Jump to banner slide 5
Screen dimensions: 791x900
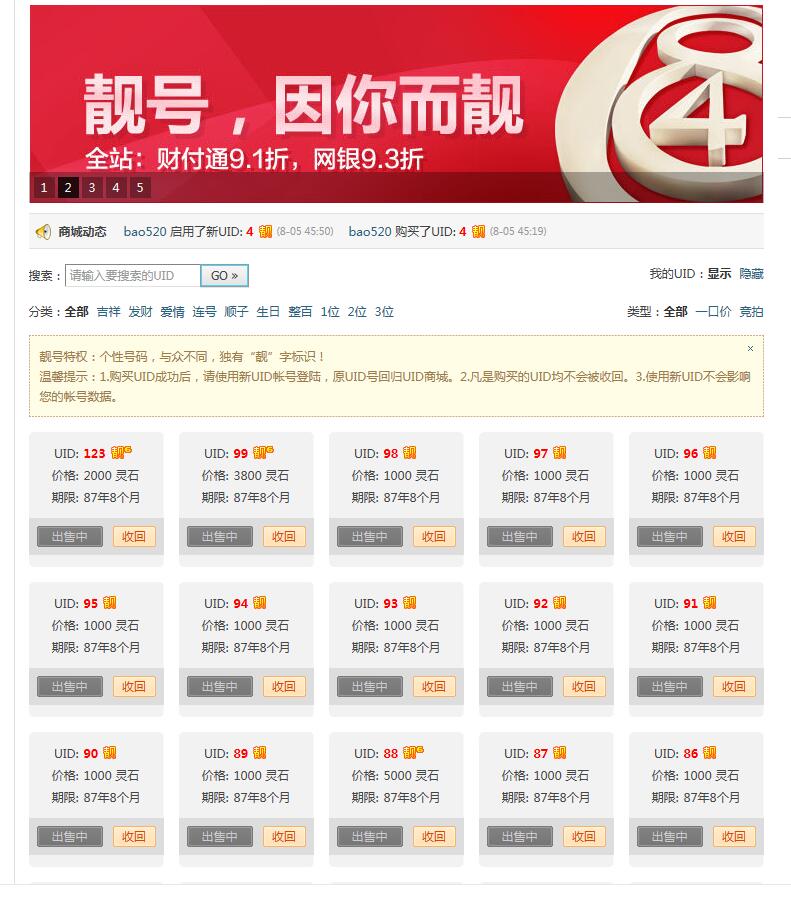140,187
